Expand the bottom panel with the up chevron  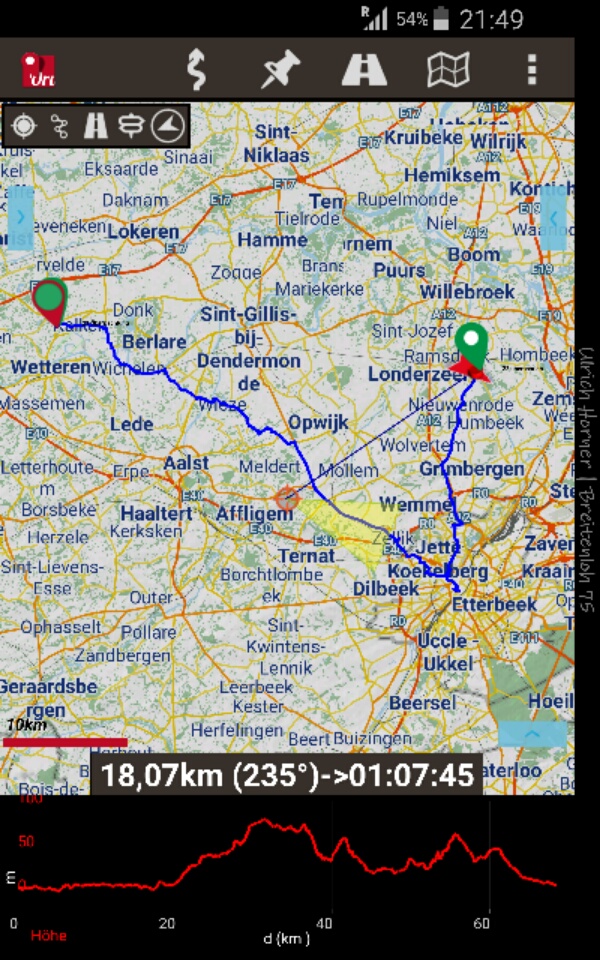533,733
